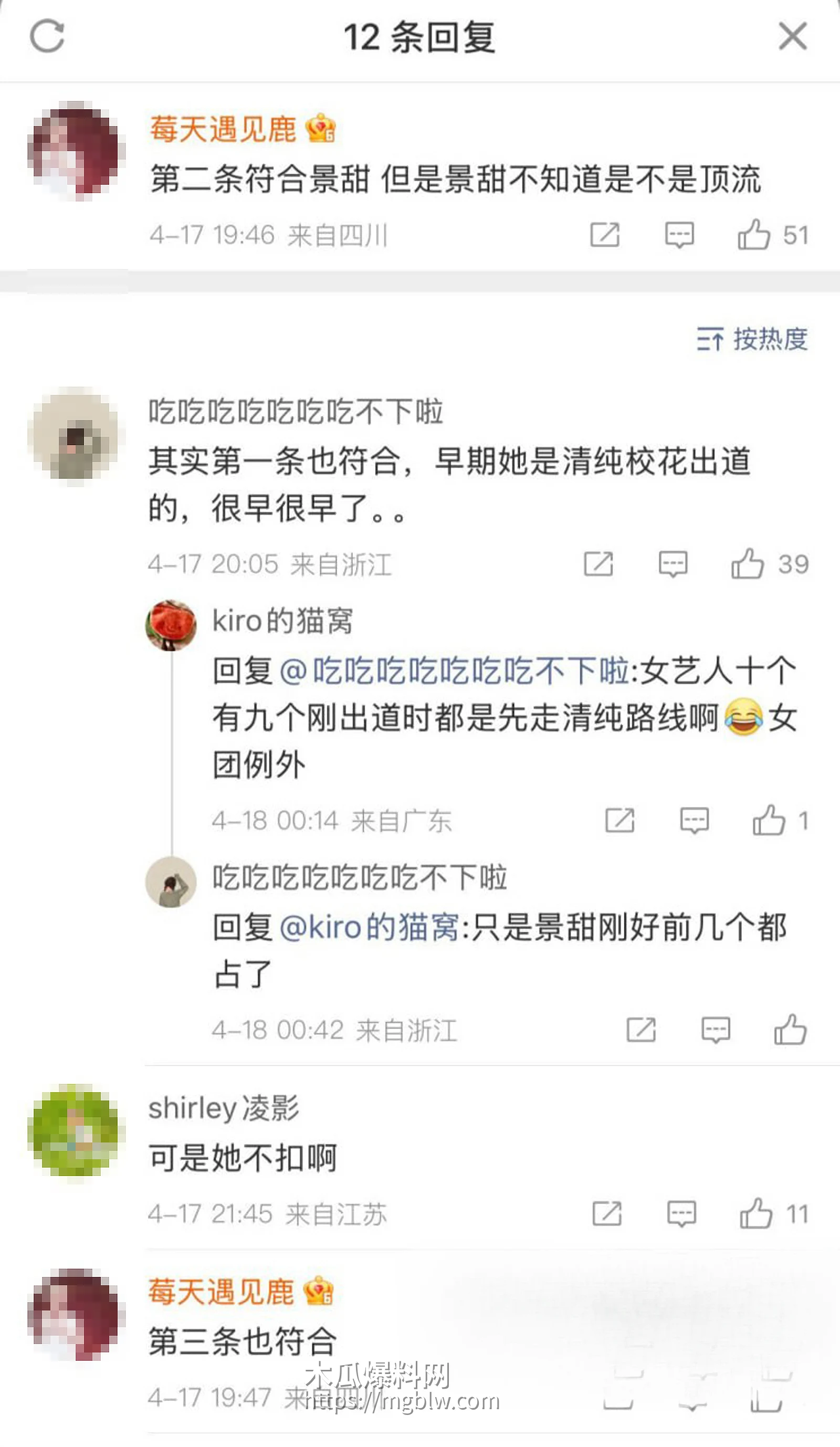Toggle like on 莓天遇见鹿's top comment
Screen dimensions: 840x1447
pos(754,234)
